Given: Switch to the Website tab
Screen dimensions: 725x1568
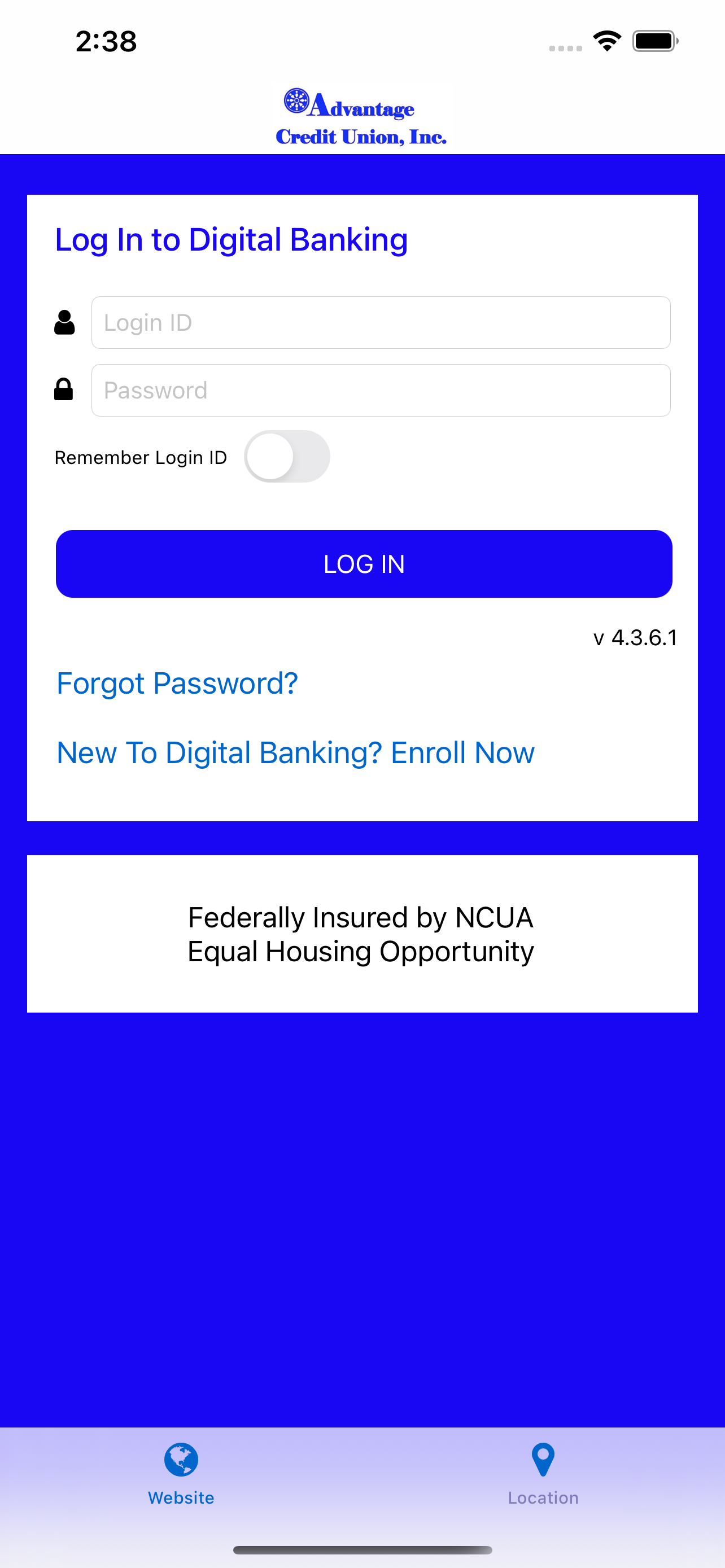Looking at the screenshot, I should pyautogui.click(x=180, y=1479).
